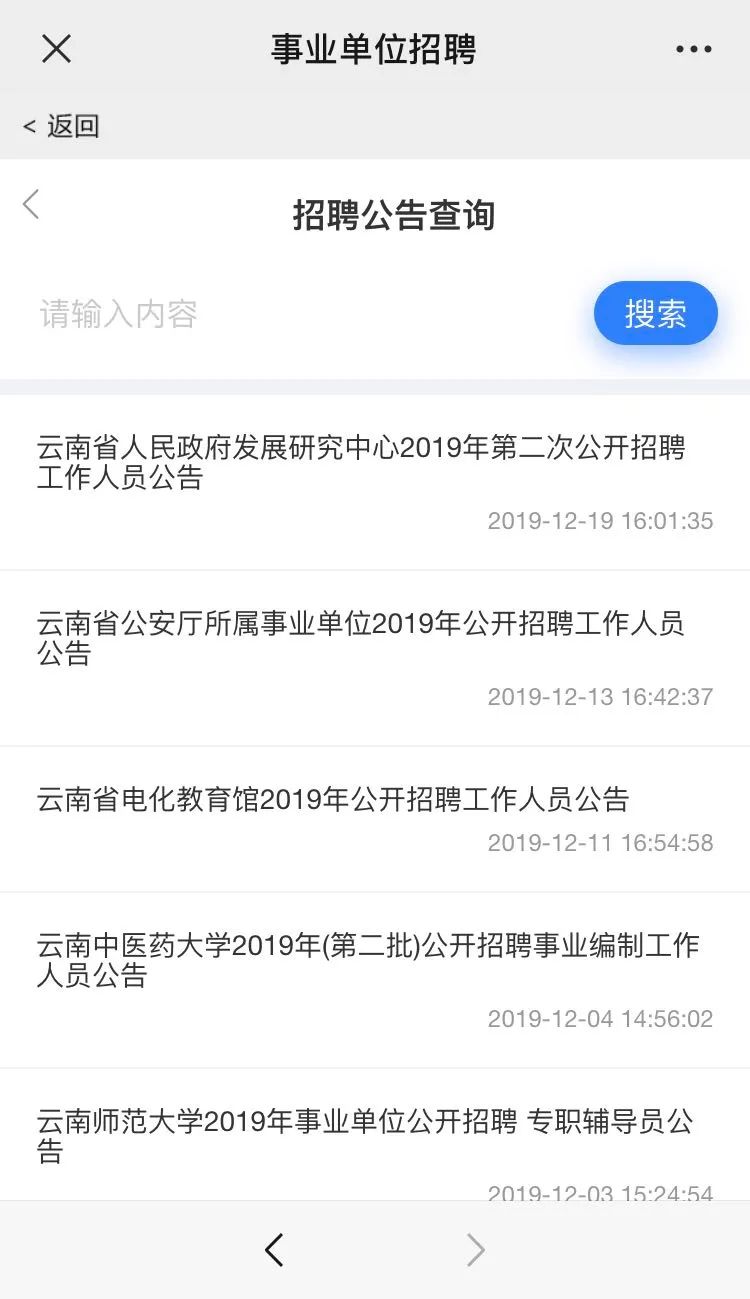This screenshot has width=750, height=1299.
Task: Tap the 返回 link
Action: coord(62,126)
